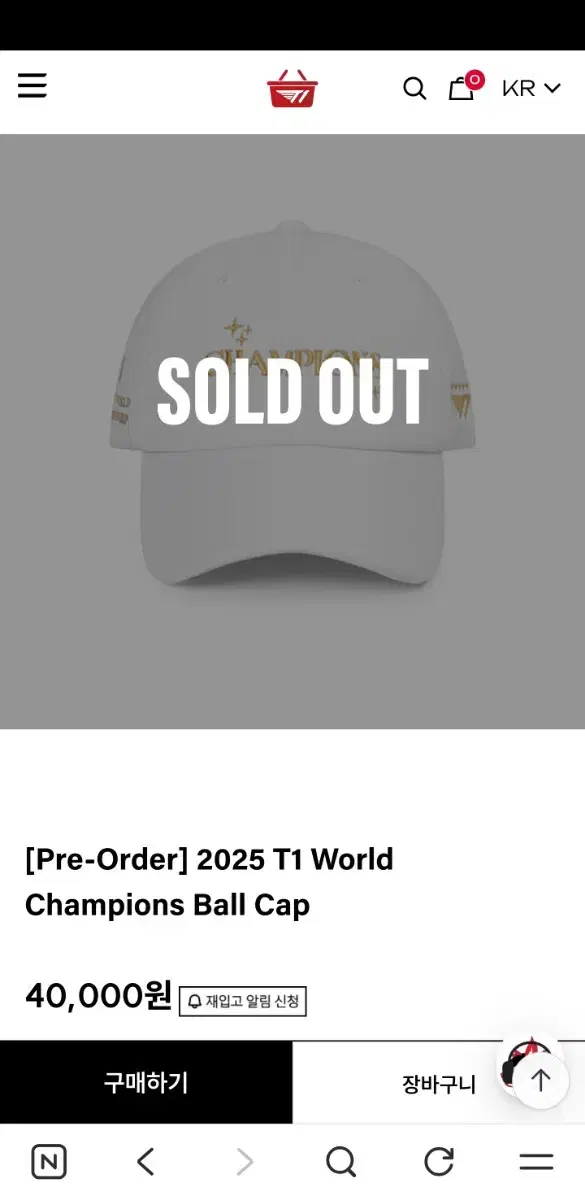Tap the 구매하기 buy button
Image resolution: width=585 pixels, height=1200 pixels.
146,1082
